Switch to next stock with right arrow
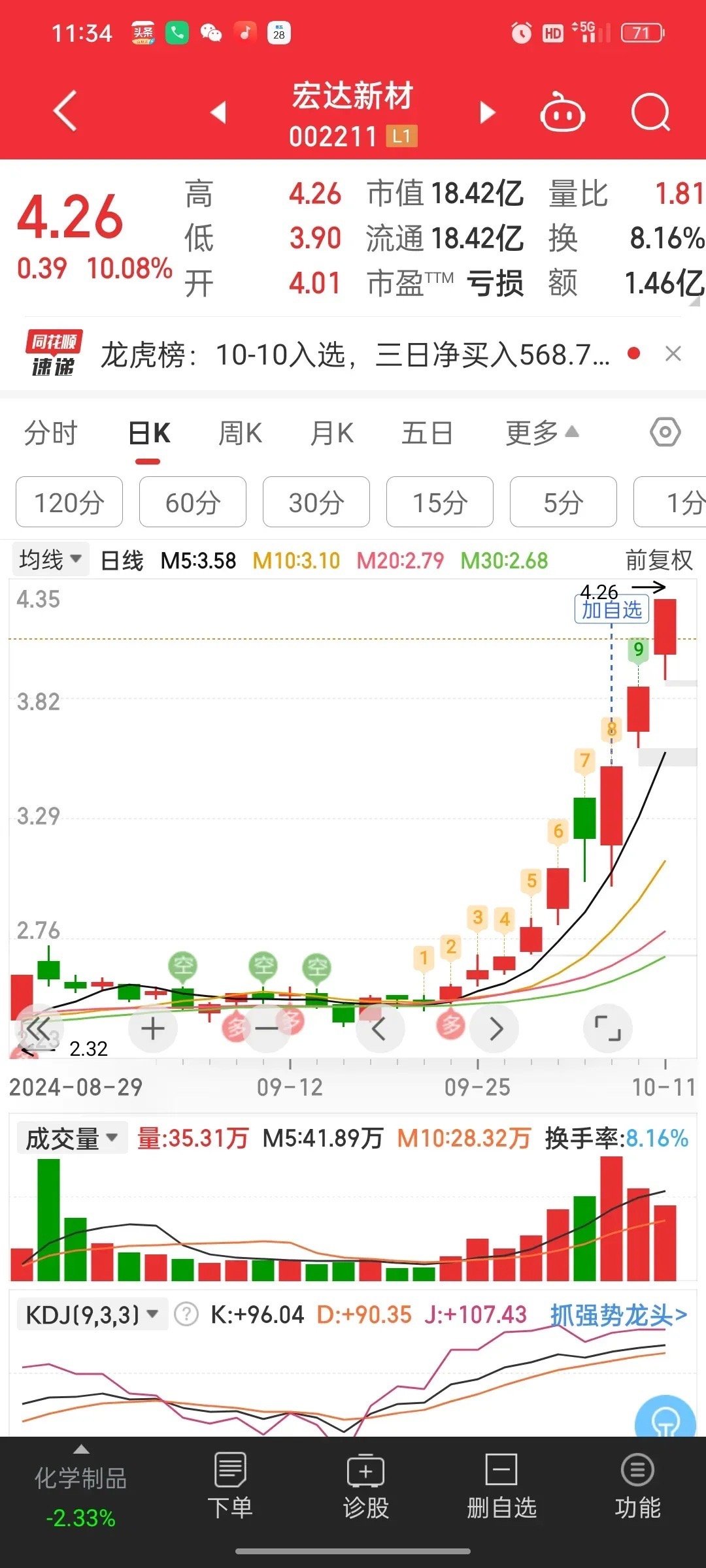Viewport: 706px width, 1568px height. (x=495, y=1028)
